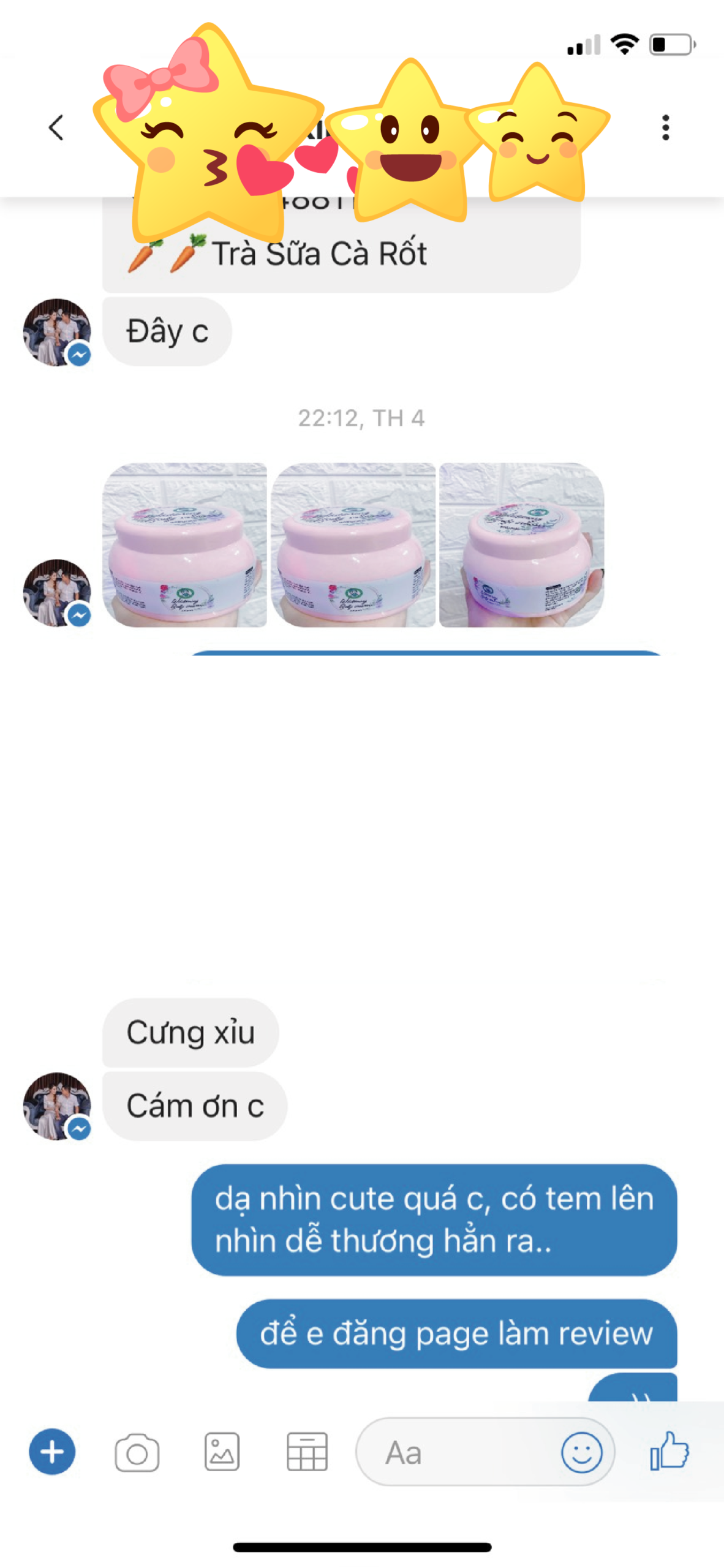Open the emoji picker smiley
Viewport: 724px width, 1568px height.
pyautogui.click(x=581, y=1452)
